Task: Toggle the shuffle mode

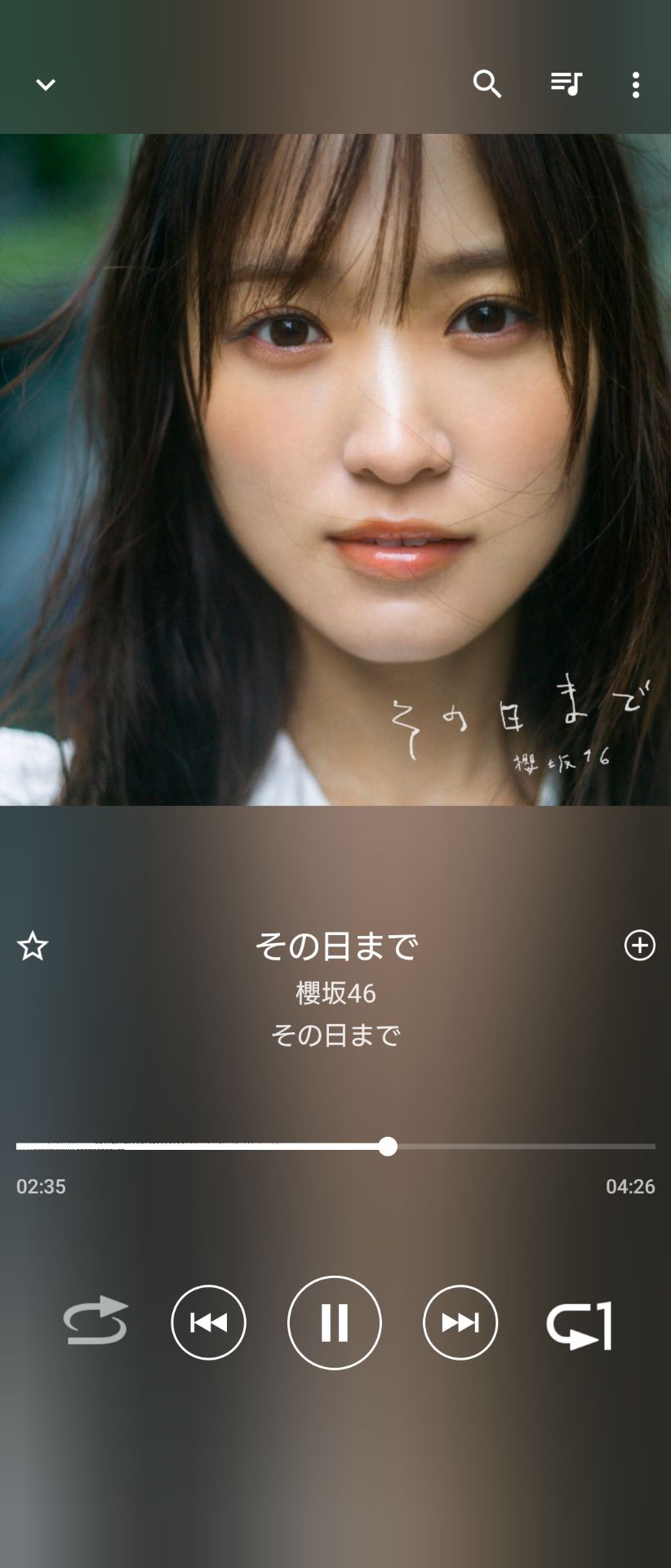Action: (96, 1321)
